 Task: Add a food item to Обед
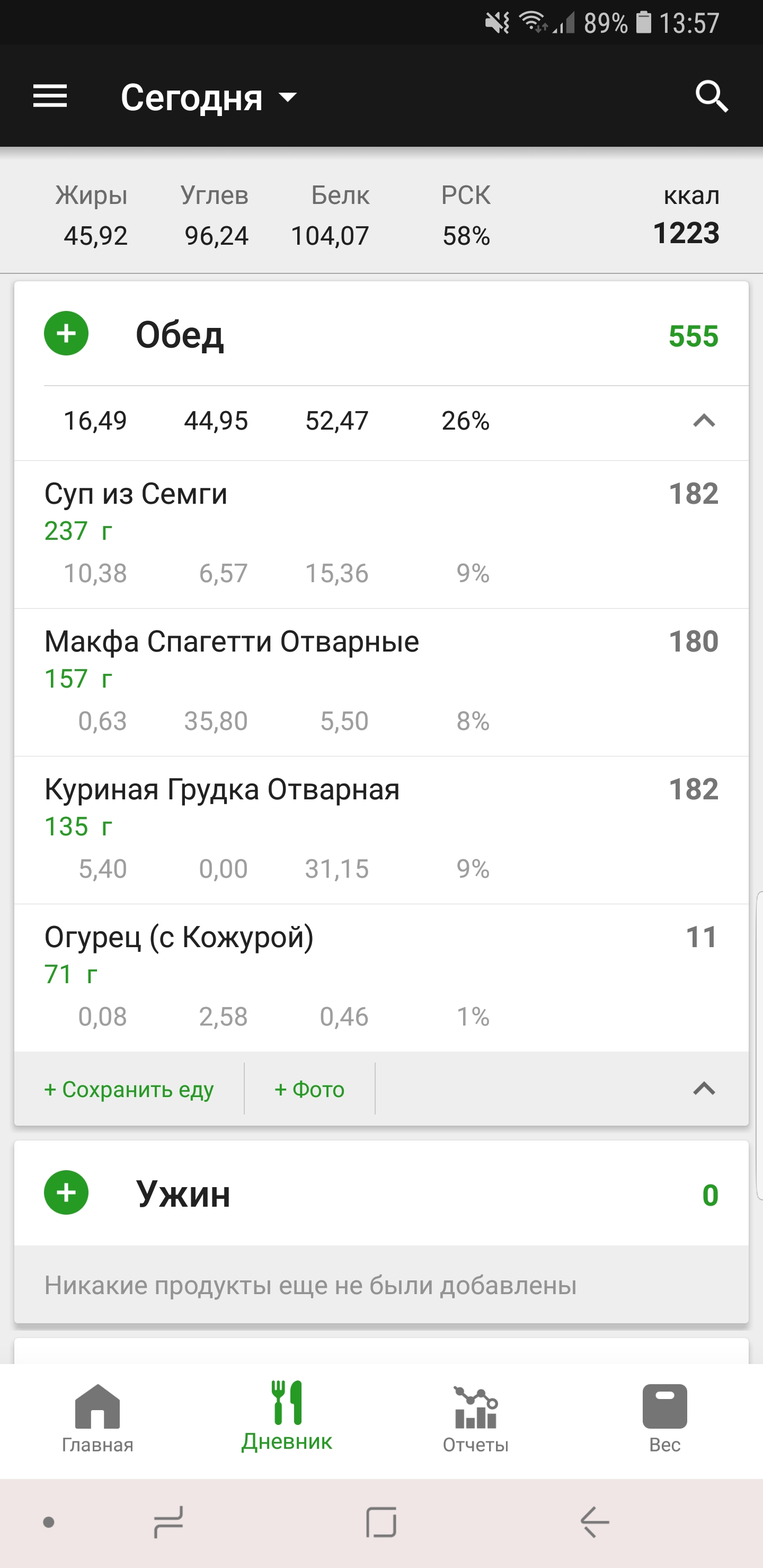click(x=66, y=334)
